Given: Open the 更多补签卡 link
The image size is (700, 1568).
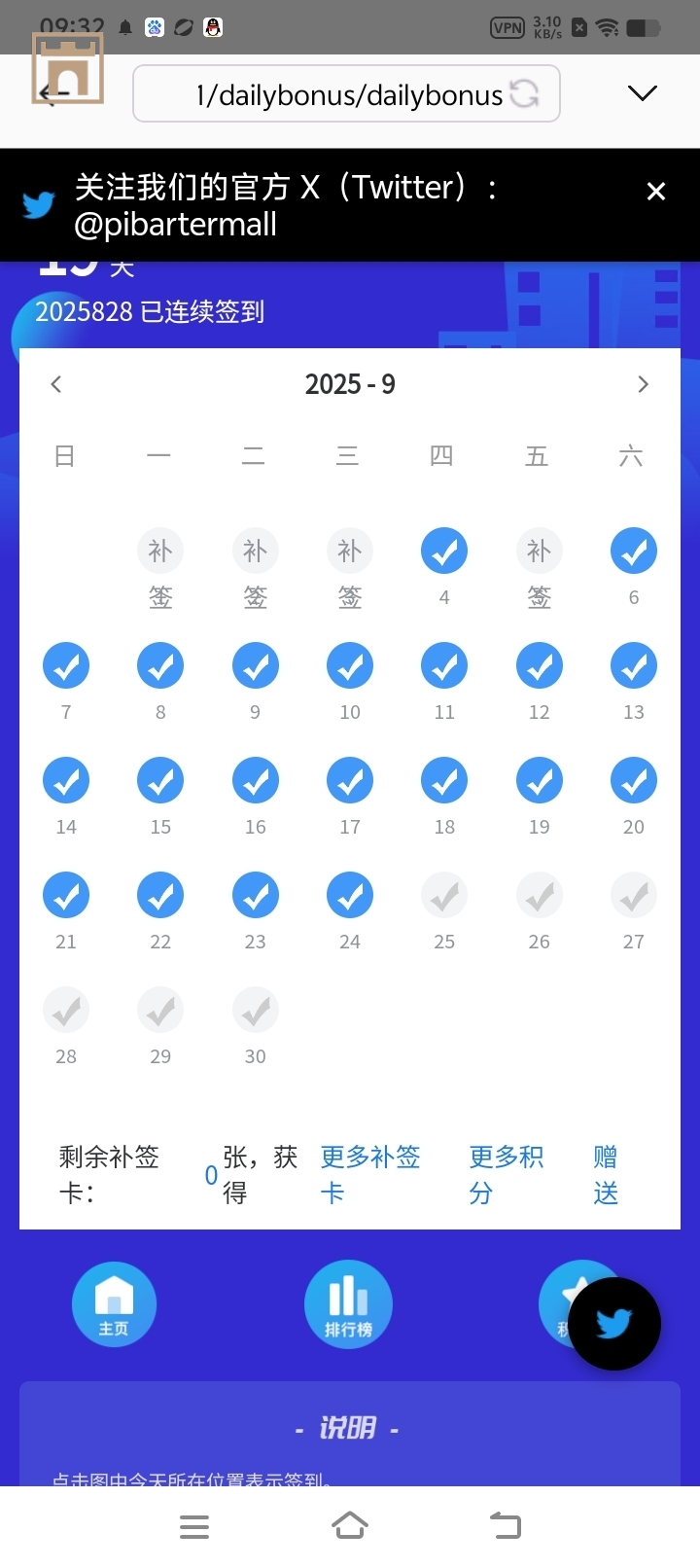Looking at the screenshot, I should [369, 1174].
